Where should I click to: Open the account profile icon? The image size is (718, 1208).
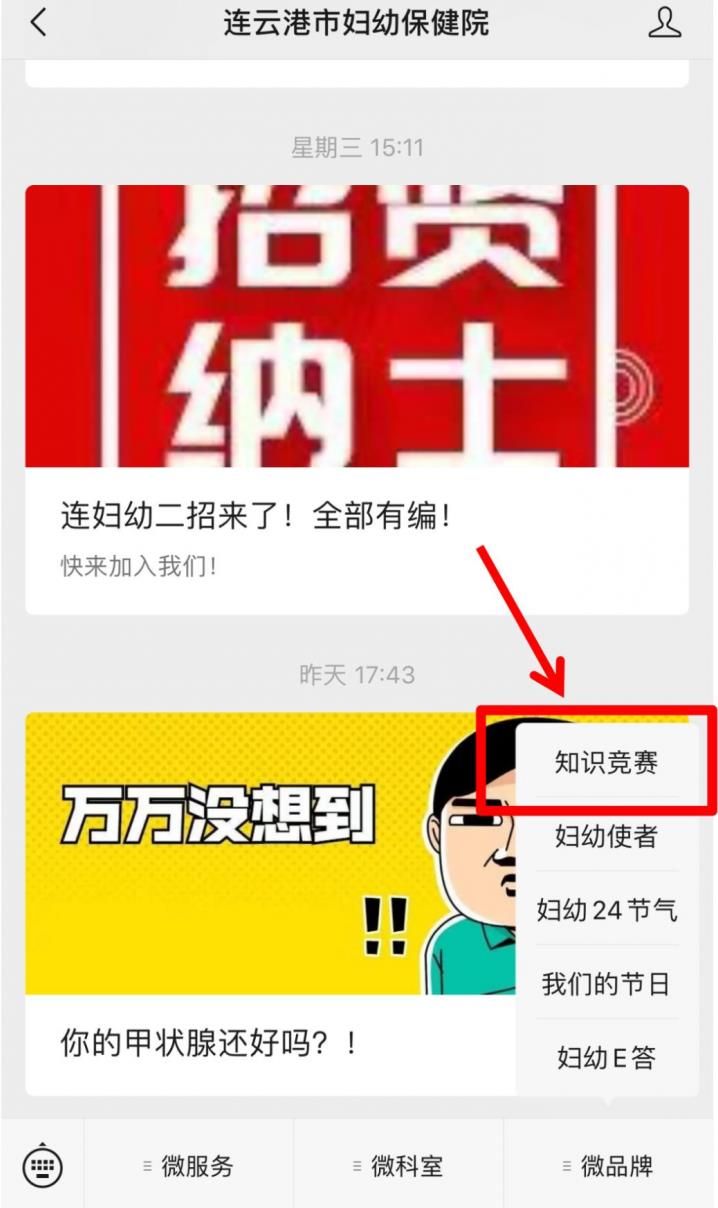pyautogui.click(x=665, y=23)
